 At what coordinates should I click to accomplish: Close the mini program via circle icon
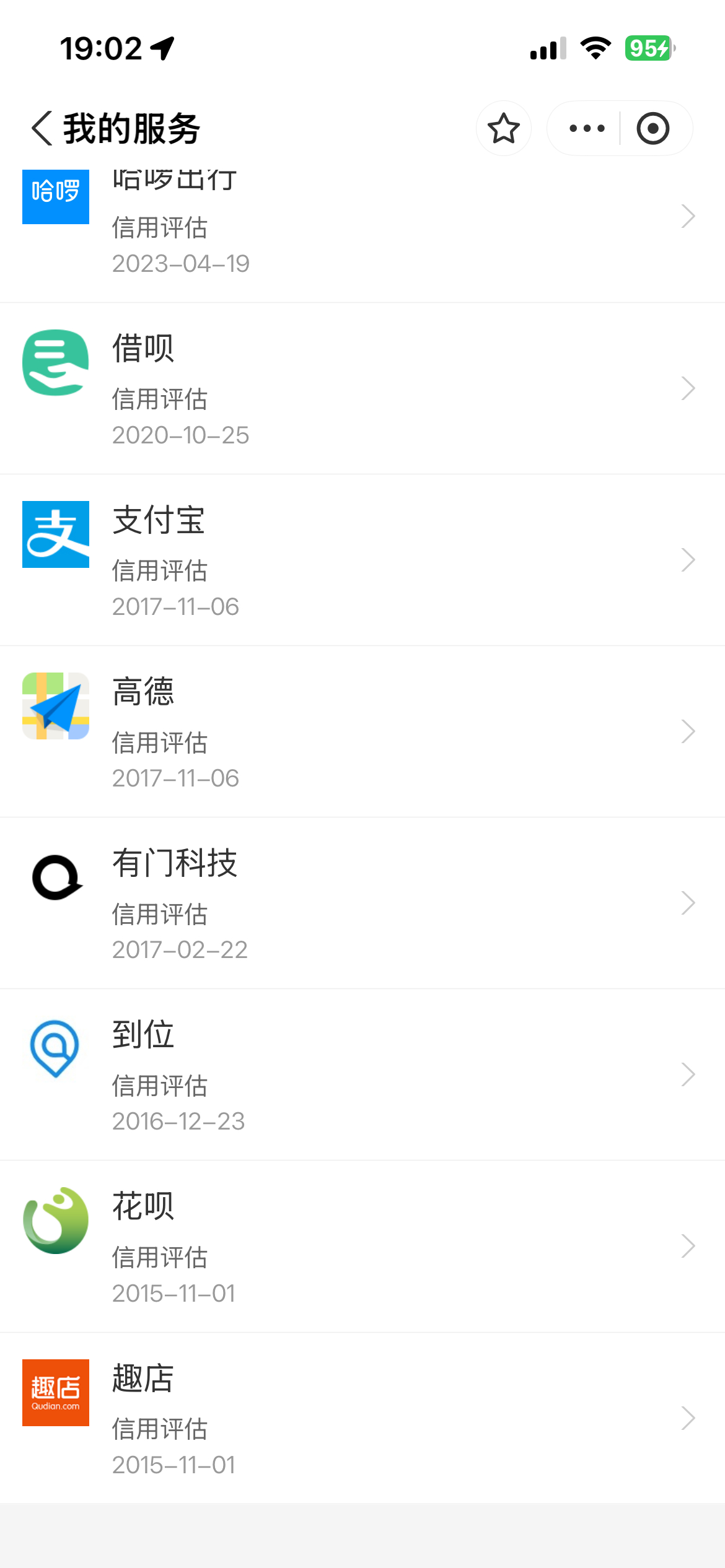tap(653, 128)
